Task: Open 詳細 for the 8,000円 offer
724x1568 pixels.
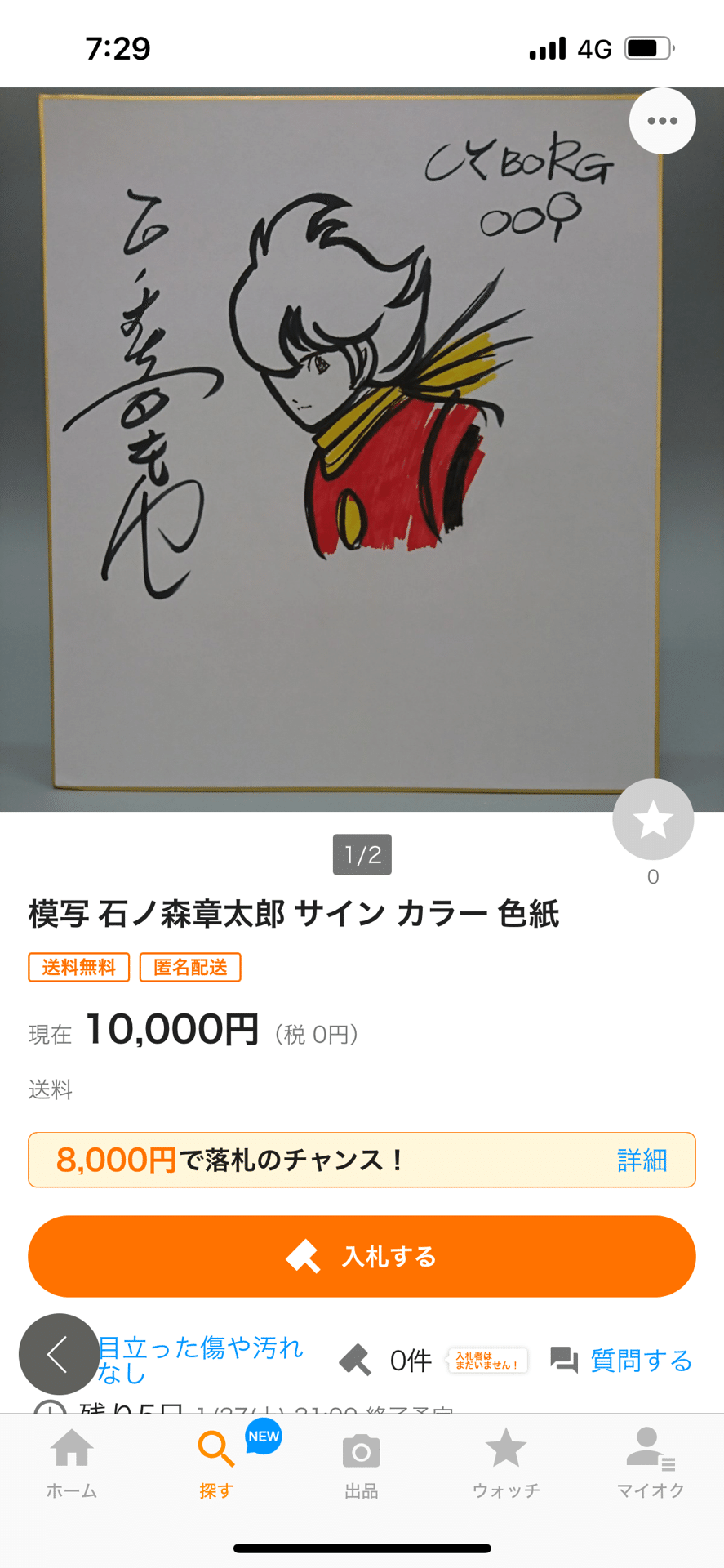Action: [x=642, y=1160]
